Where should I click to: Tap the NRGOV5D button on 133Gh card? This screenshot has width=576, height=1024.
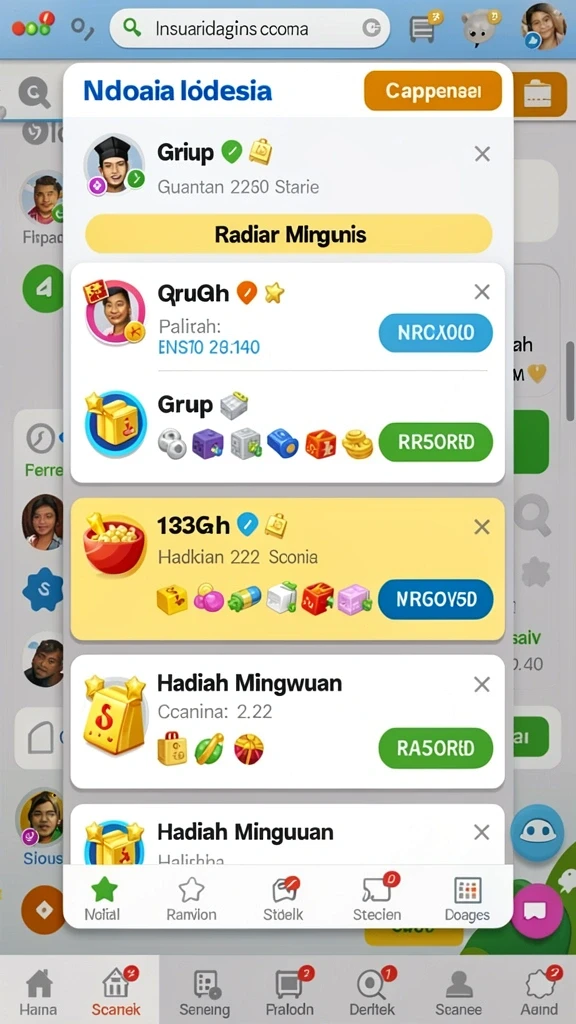click(x=436, y=599)
